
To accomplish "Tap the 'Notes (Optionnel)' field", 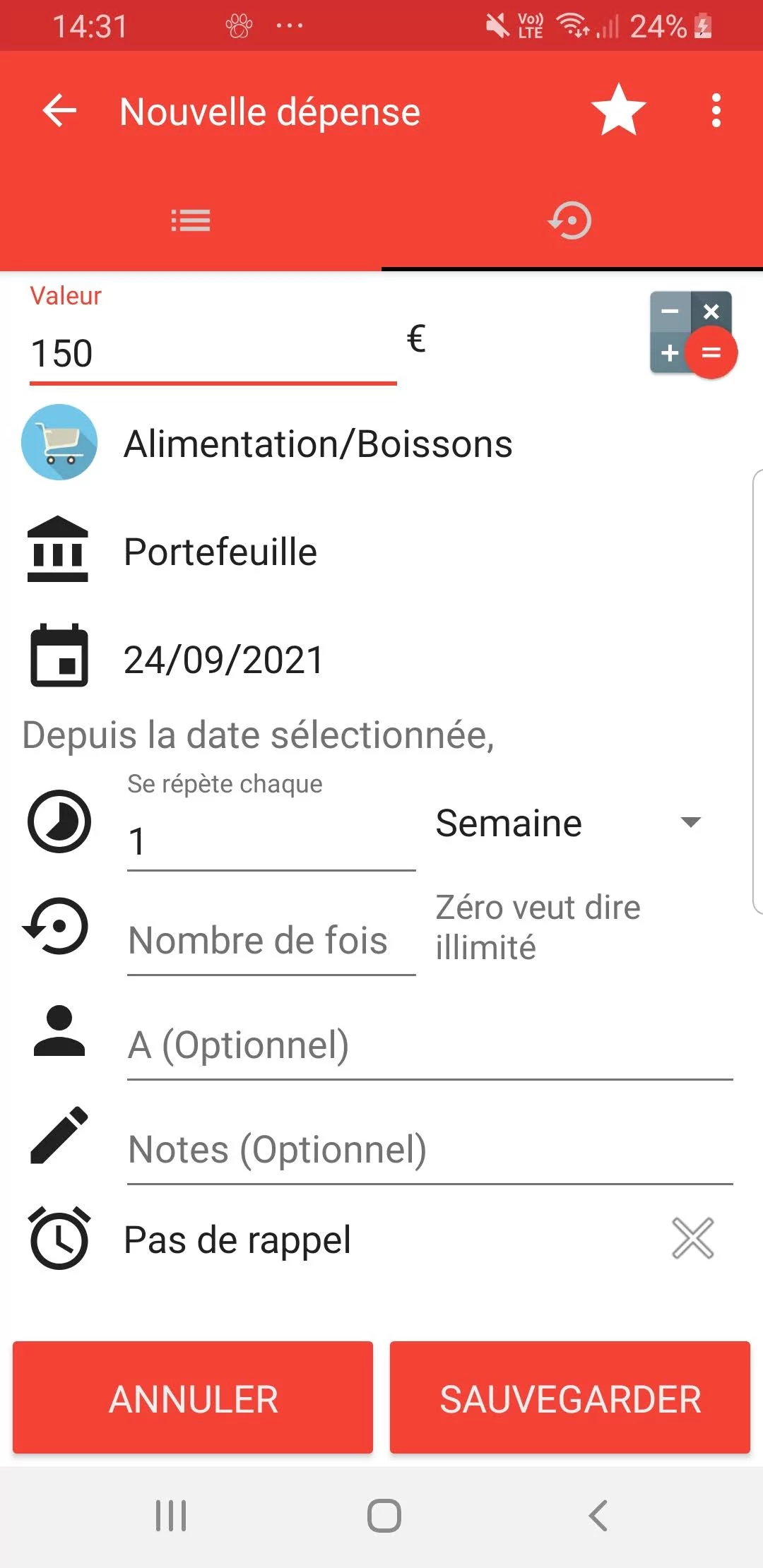I will coord(430,1150).
